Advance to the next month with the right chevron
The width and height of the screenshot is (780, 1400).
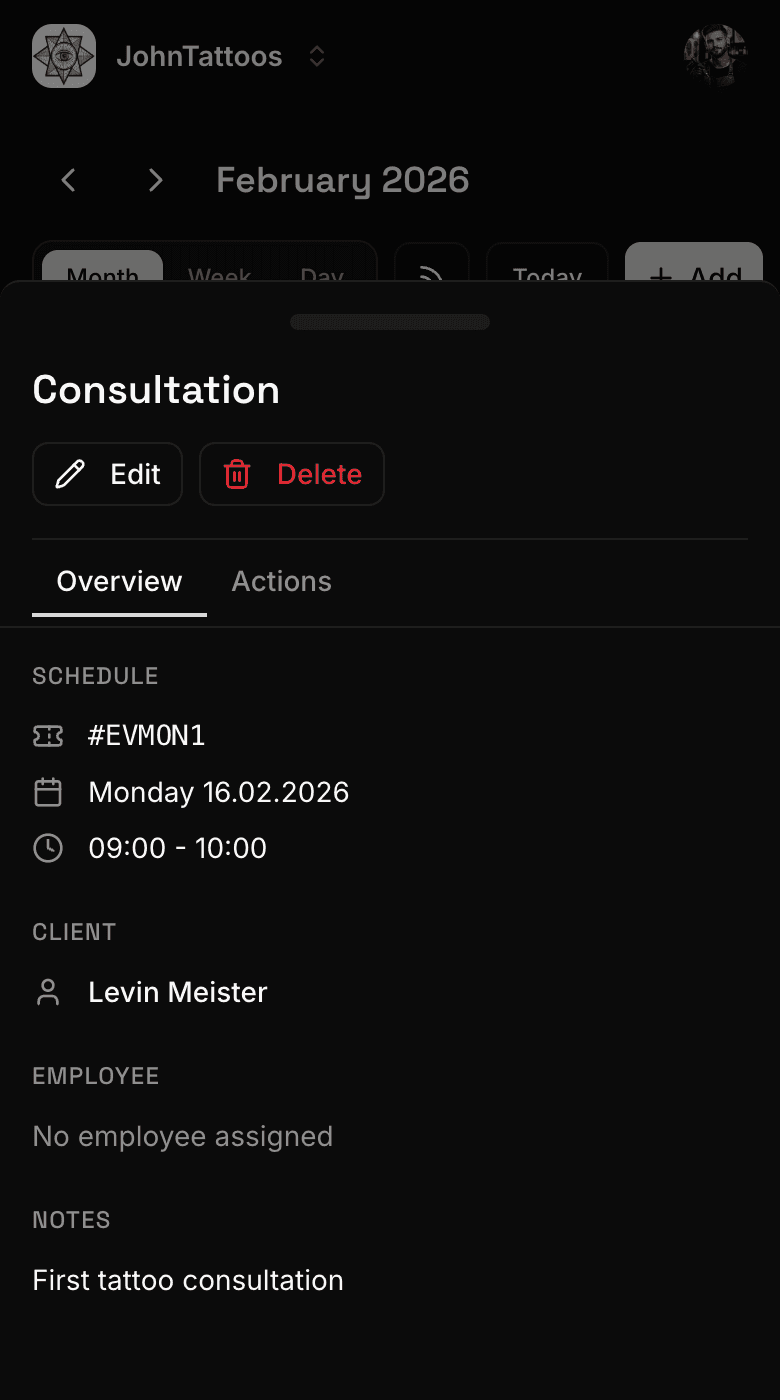click(x=155, y=180)
